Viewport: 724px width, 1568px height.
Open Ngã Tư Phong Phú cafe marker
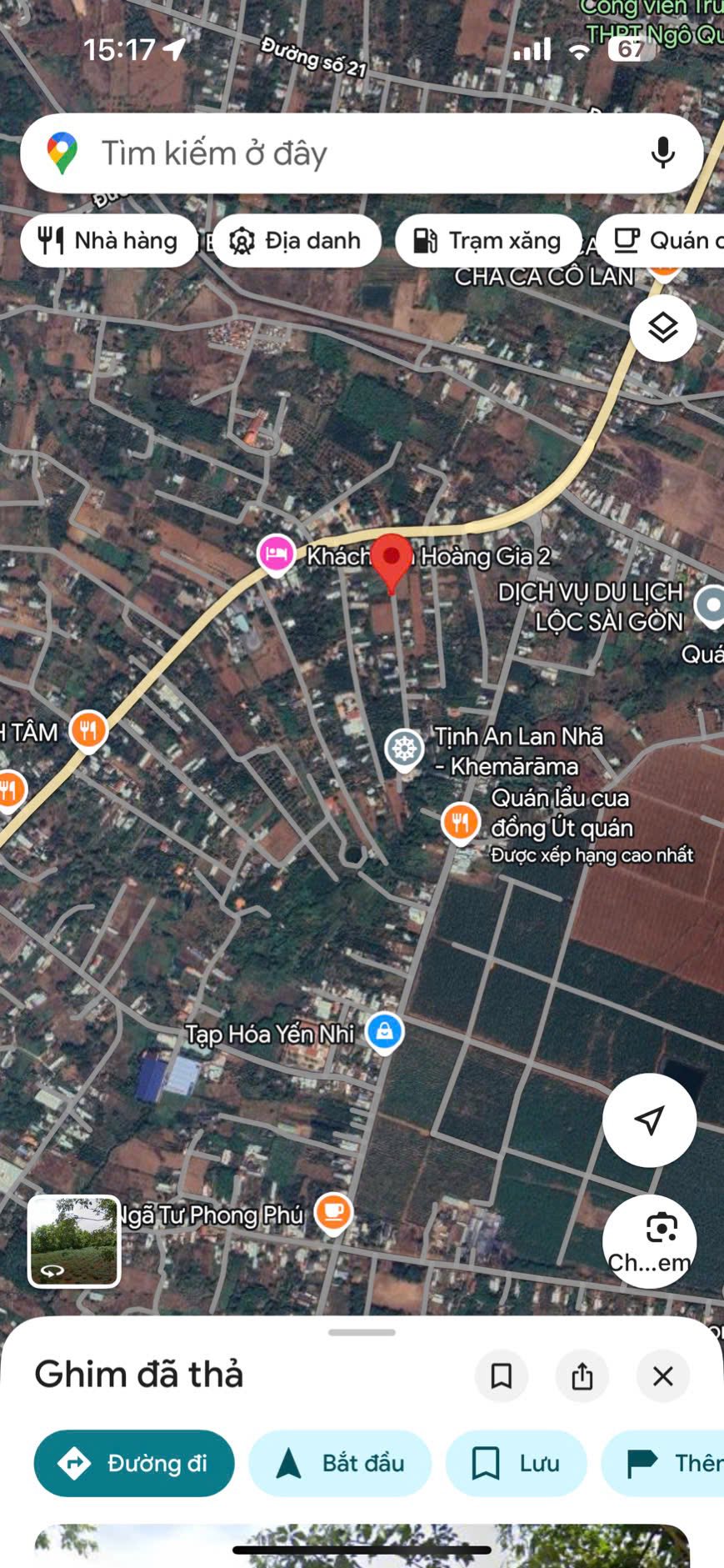click(x=333, y=1212)
